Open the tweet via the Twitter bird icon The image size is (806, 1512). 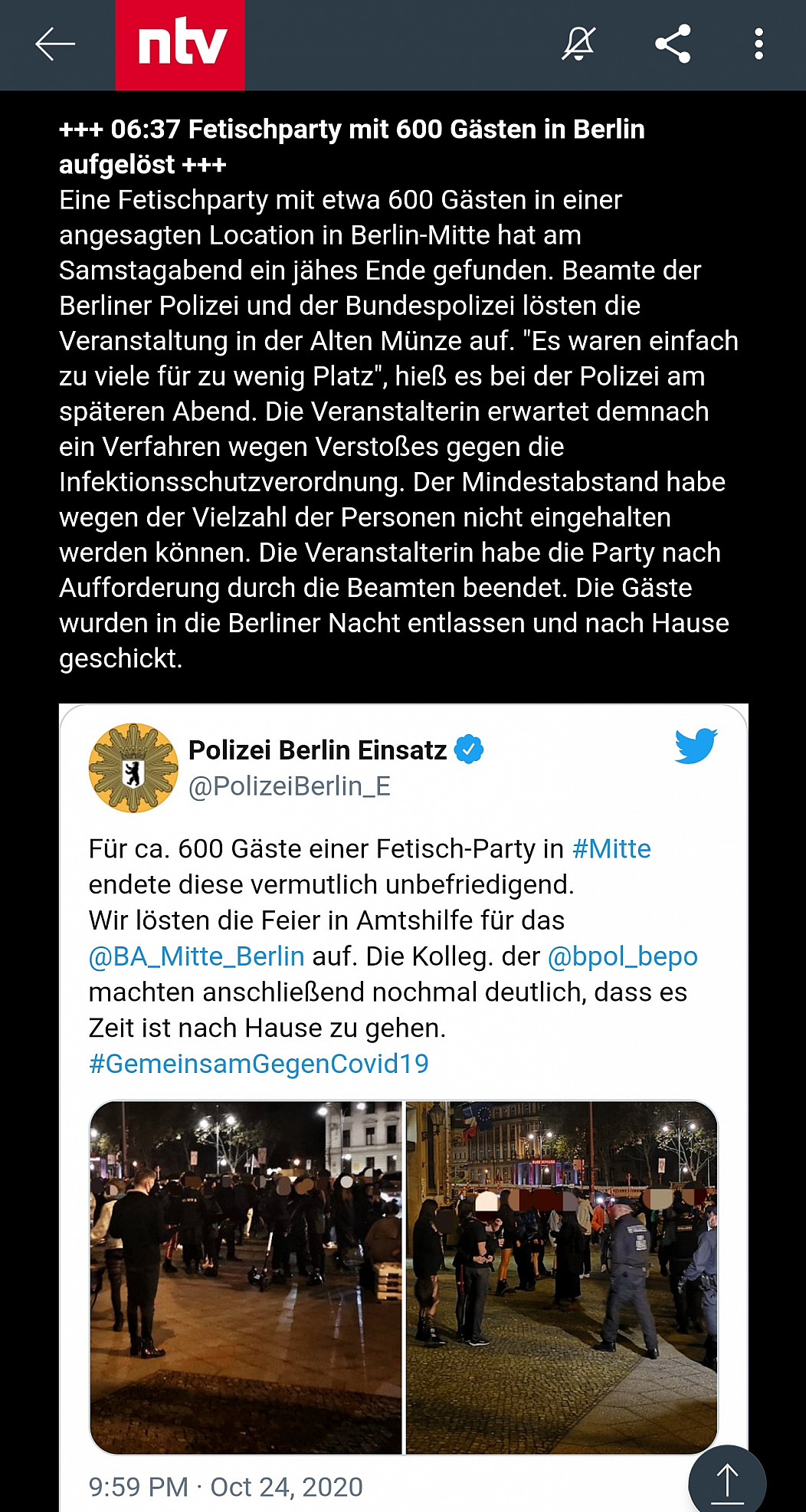[696, 746]
